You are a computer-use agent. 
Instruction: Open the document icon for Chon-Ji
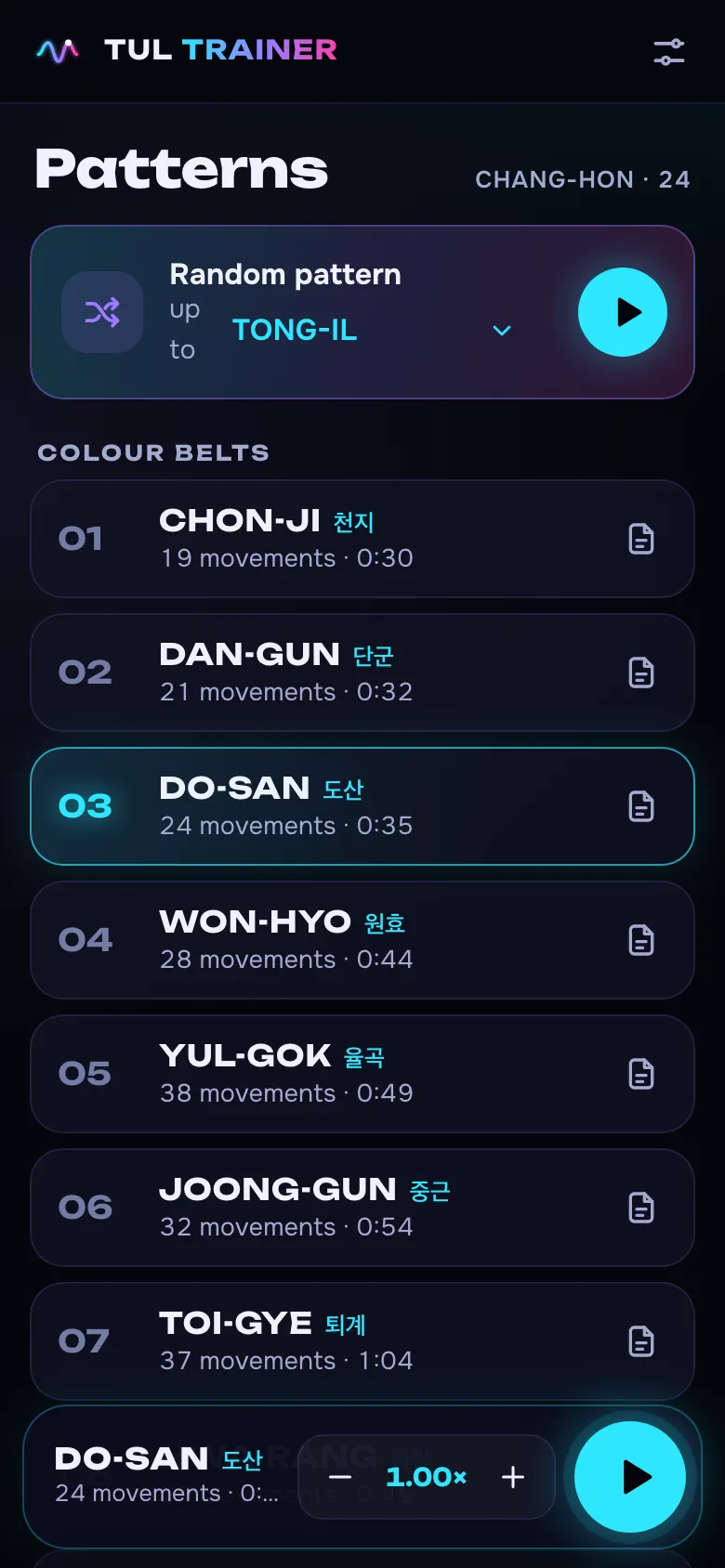[641, 539]
